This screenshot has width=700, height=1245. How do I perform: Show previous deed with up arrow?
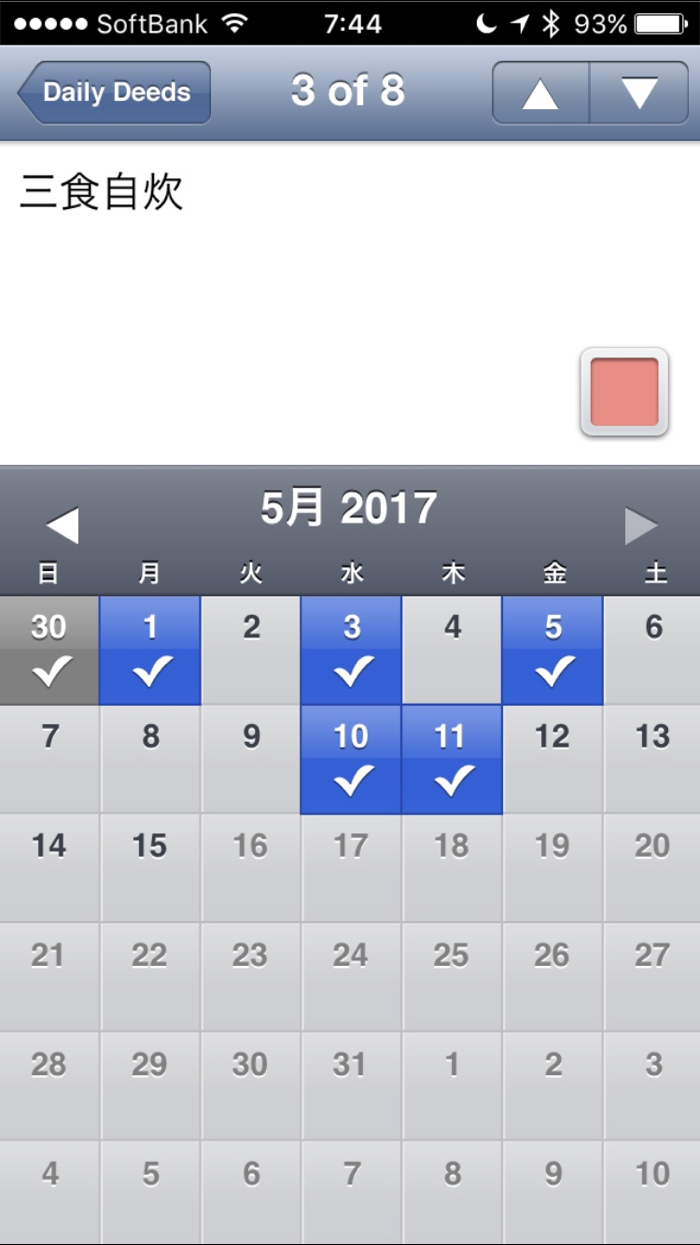coord(541,93)
